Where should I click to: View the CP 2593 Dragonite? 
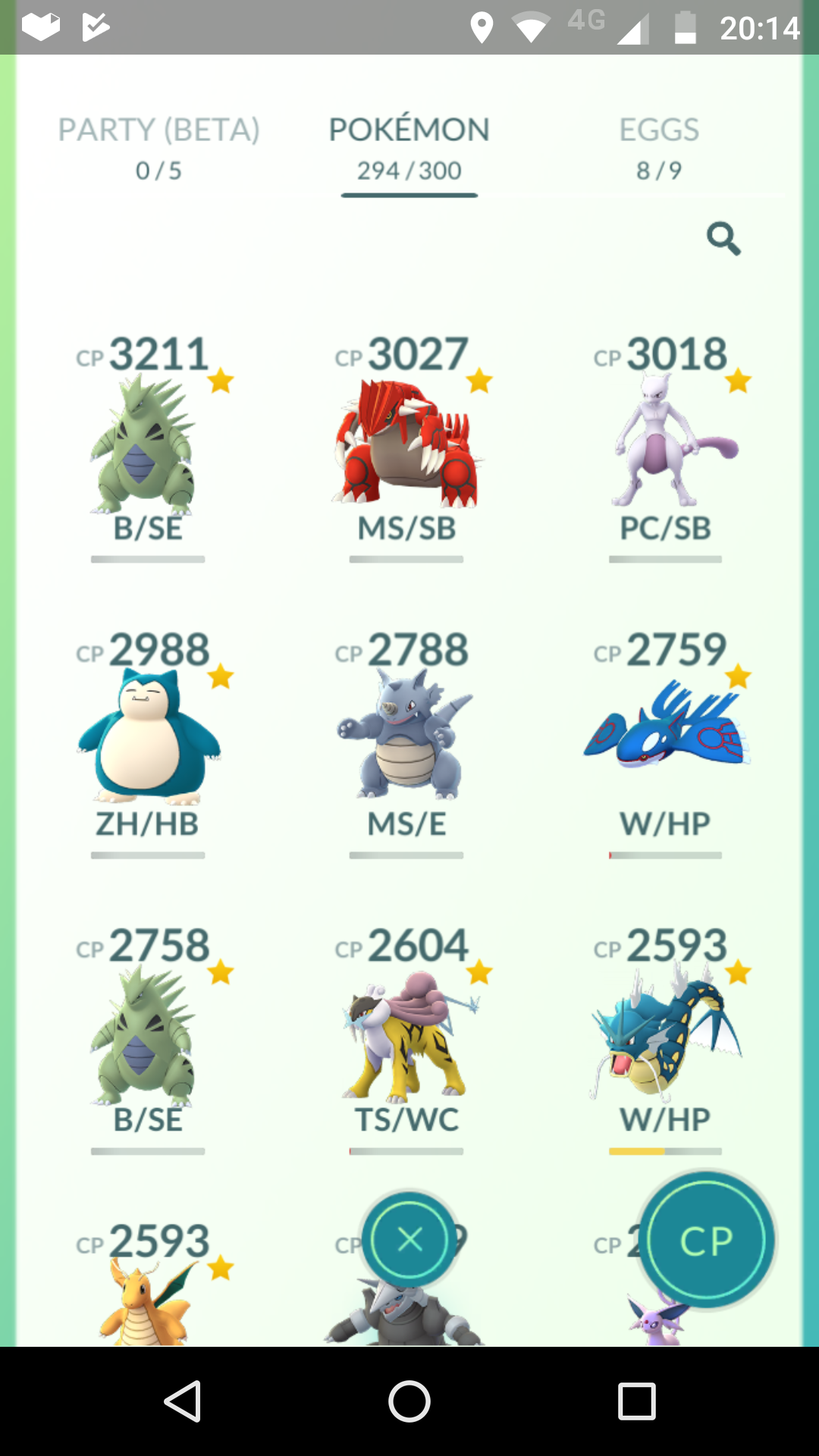(148, 1282)
